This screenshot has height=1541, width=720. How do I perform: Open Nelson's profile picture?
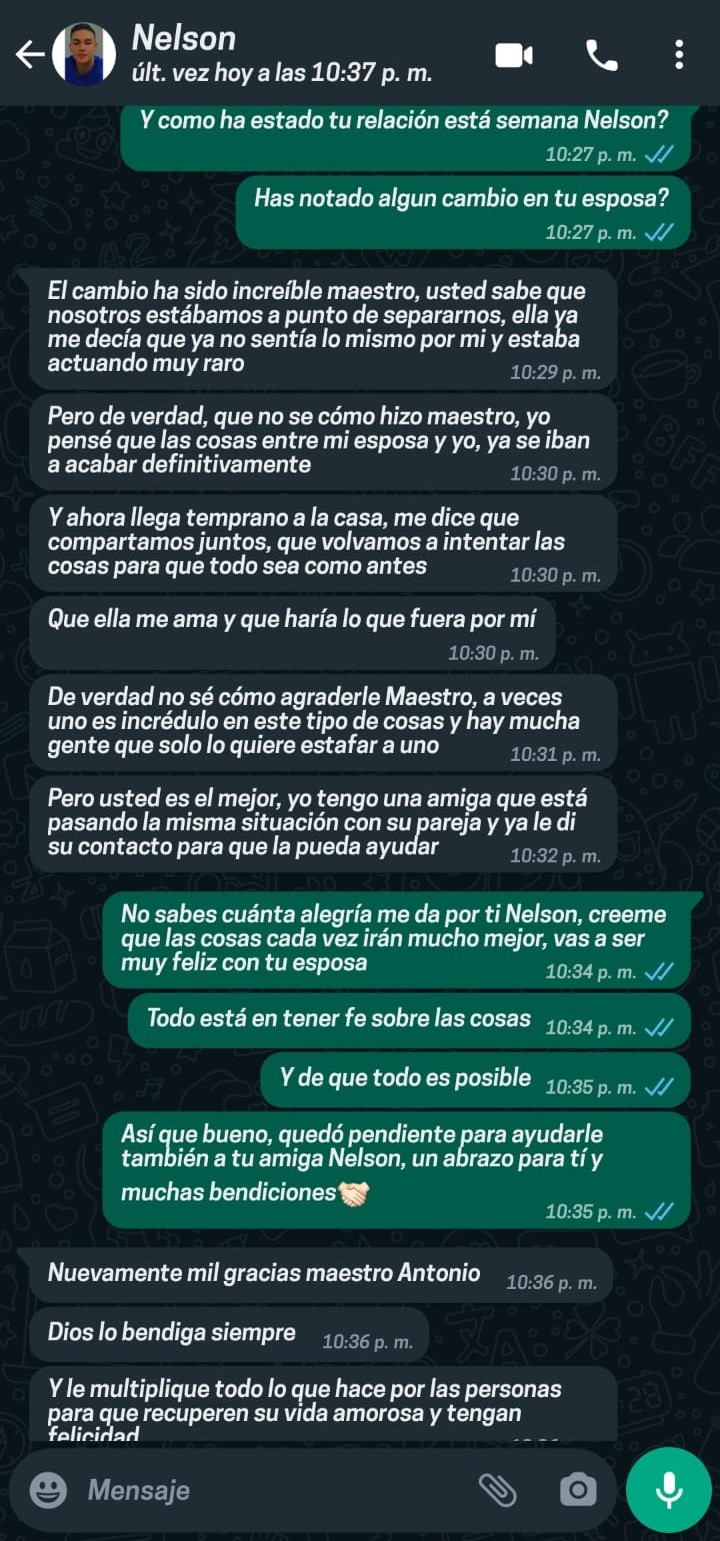(x=84, y=55)
